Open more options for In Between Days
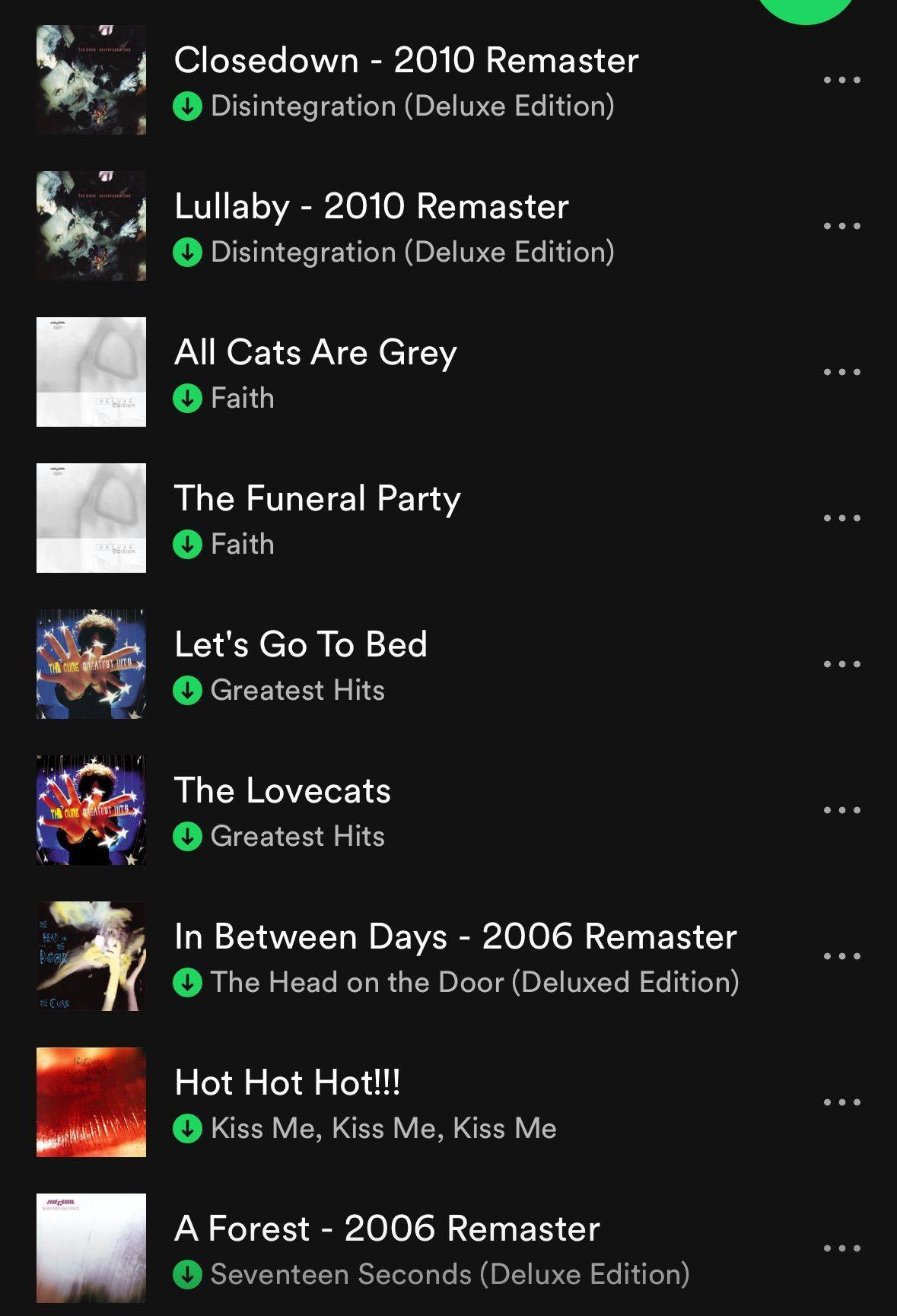 point(842,956)
